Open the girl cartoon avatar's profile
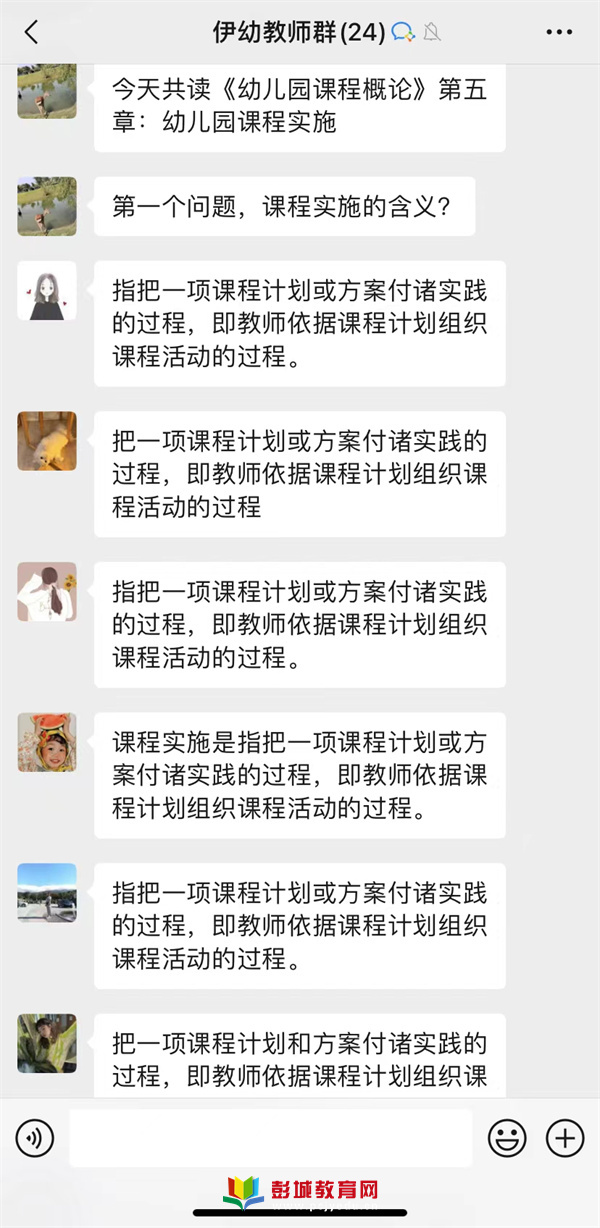This screenshot has height=1228, width=600. pyautogui.click(x=47, y=291)
